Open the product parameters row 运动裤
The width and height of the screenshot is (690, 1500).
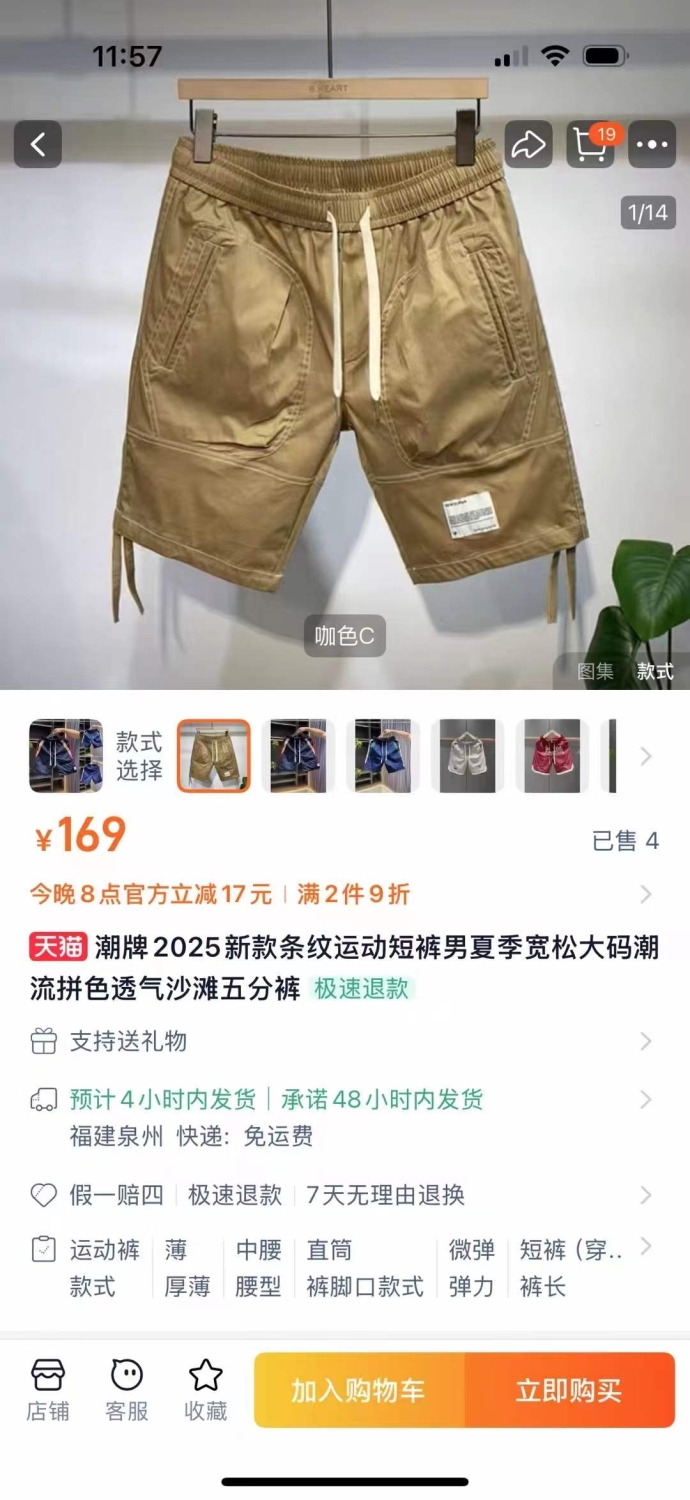[x=344, y=1267]
